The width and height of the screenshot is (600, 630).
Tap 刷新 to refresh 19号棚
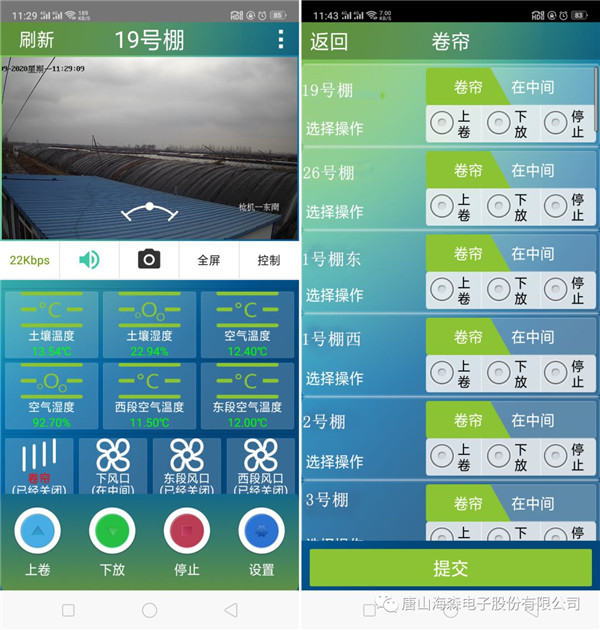point(37,40)
